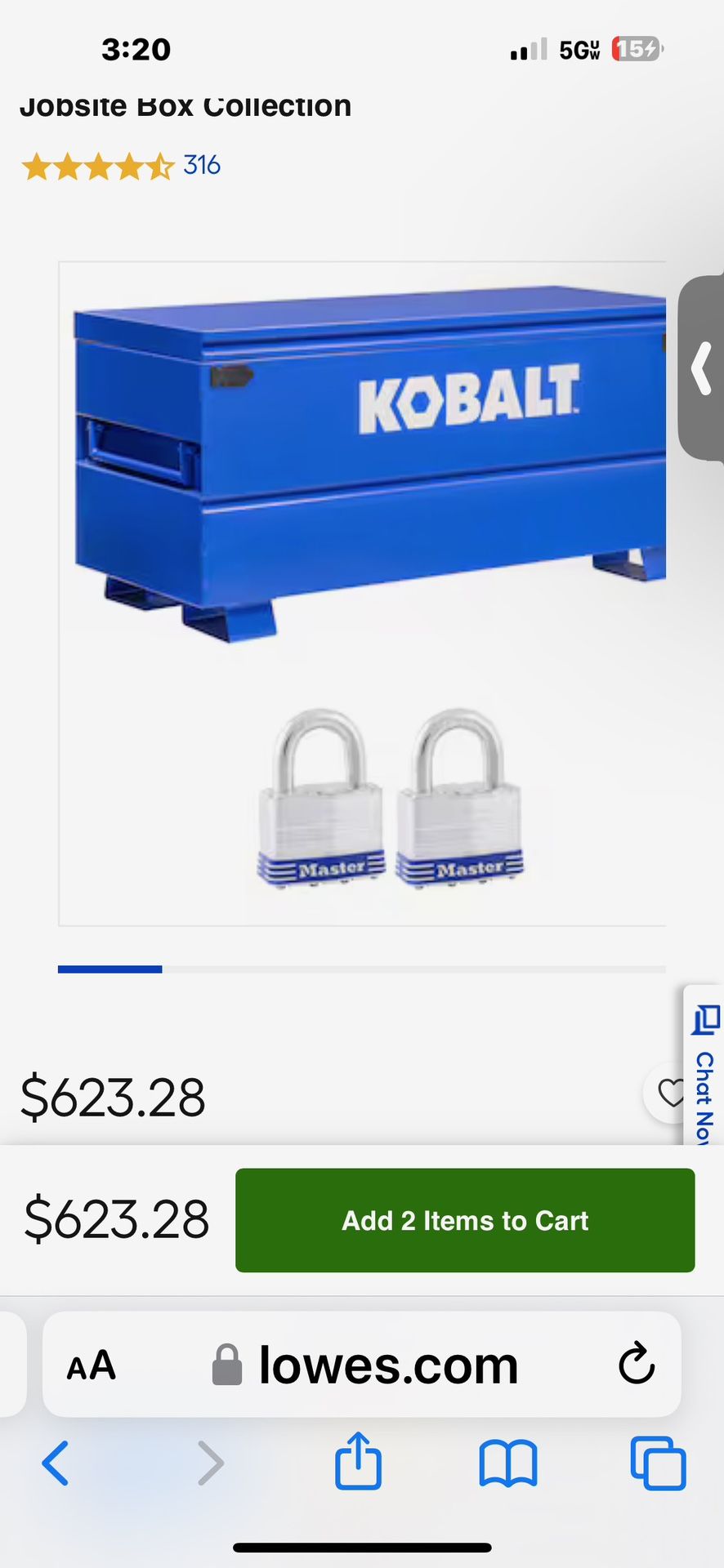Image resolution: width=724 pixels, height=1568 pixels.
Task: Reload the lowes.com page
Action: (x=636, y=1363)
